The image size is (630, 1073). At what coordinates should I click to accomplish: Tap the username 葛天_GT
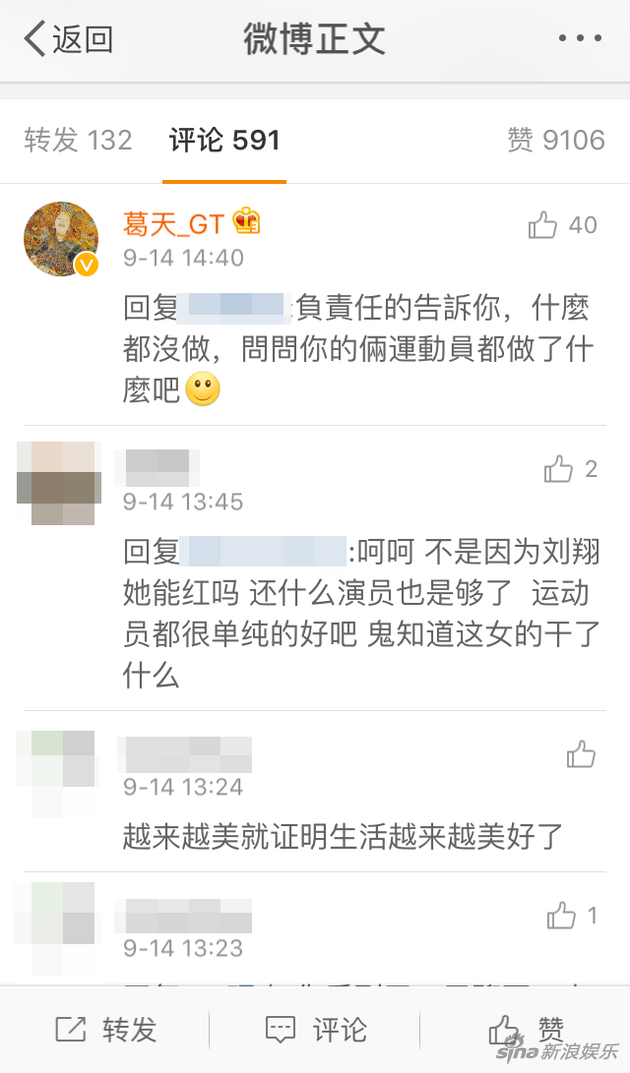pos(174,224)
